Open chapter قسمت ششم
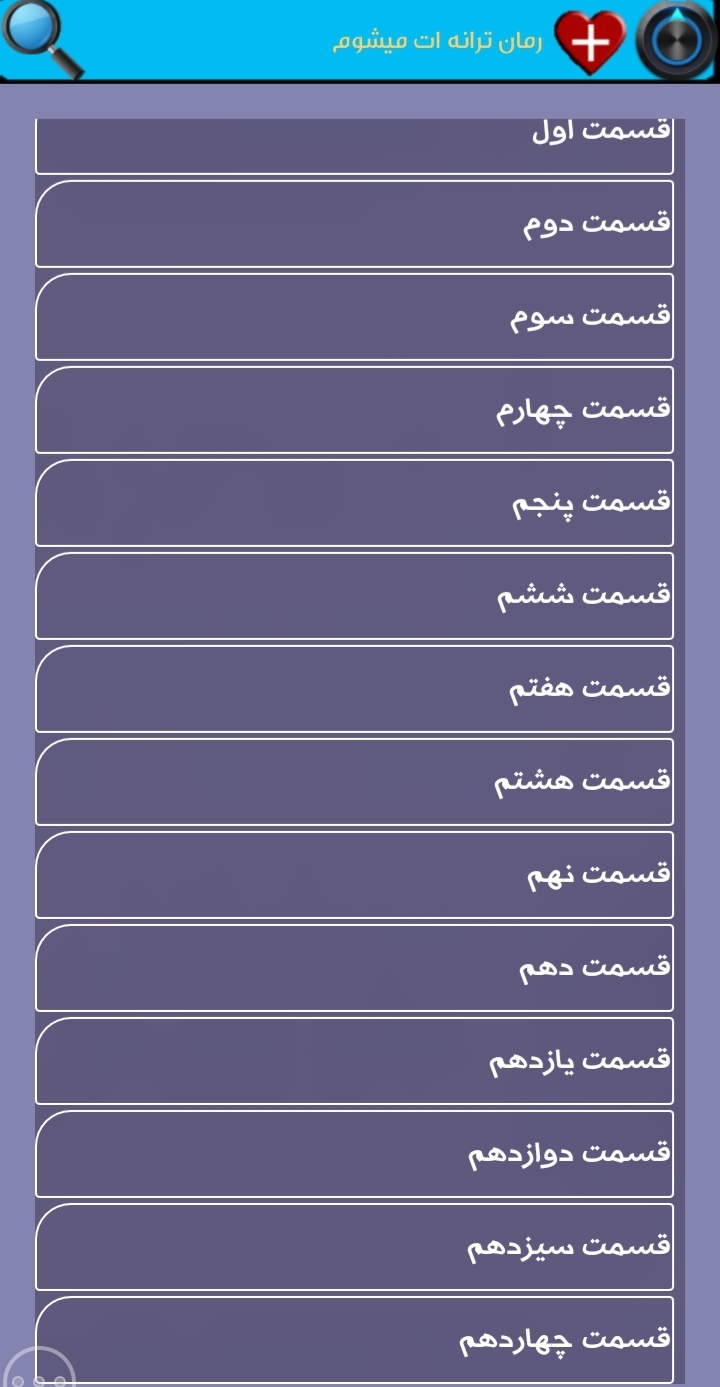The image size is (720, 1387). click(354, 596)
